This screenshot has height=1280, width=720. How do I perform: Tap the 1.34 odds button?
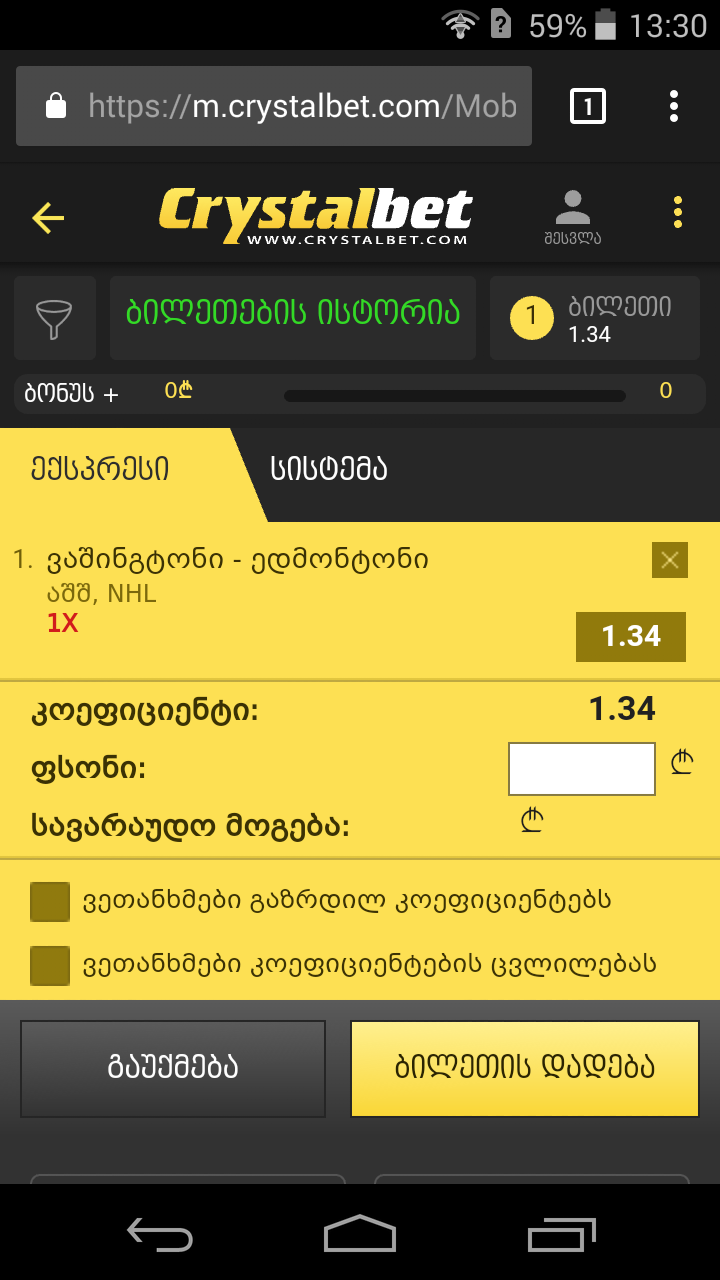point(631,637)
